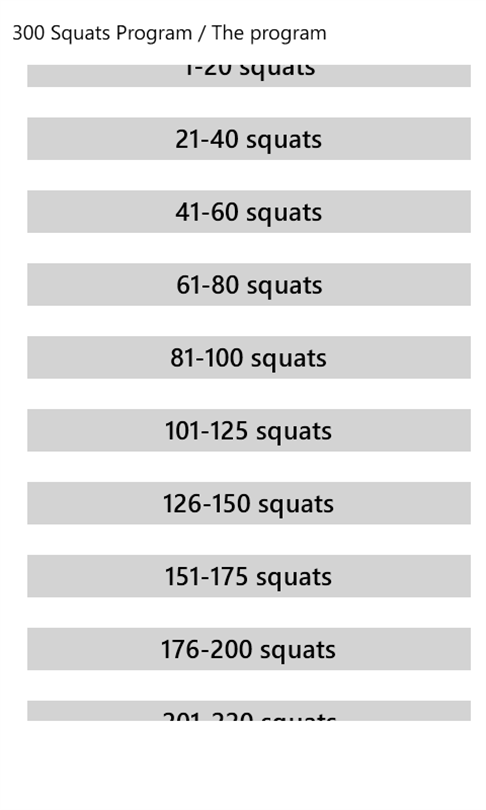Choose 176-200 squats level

[x=248, y=648]
